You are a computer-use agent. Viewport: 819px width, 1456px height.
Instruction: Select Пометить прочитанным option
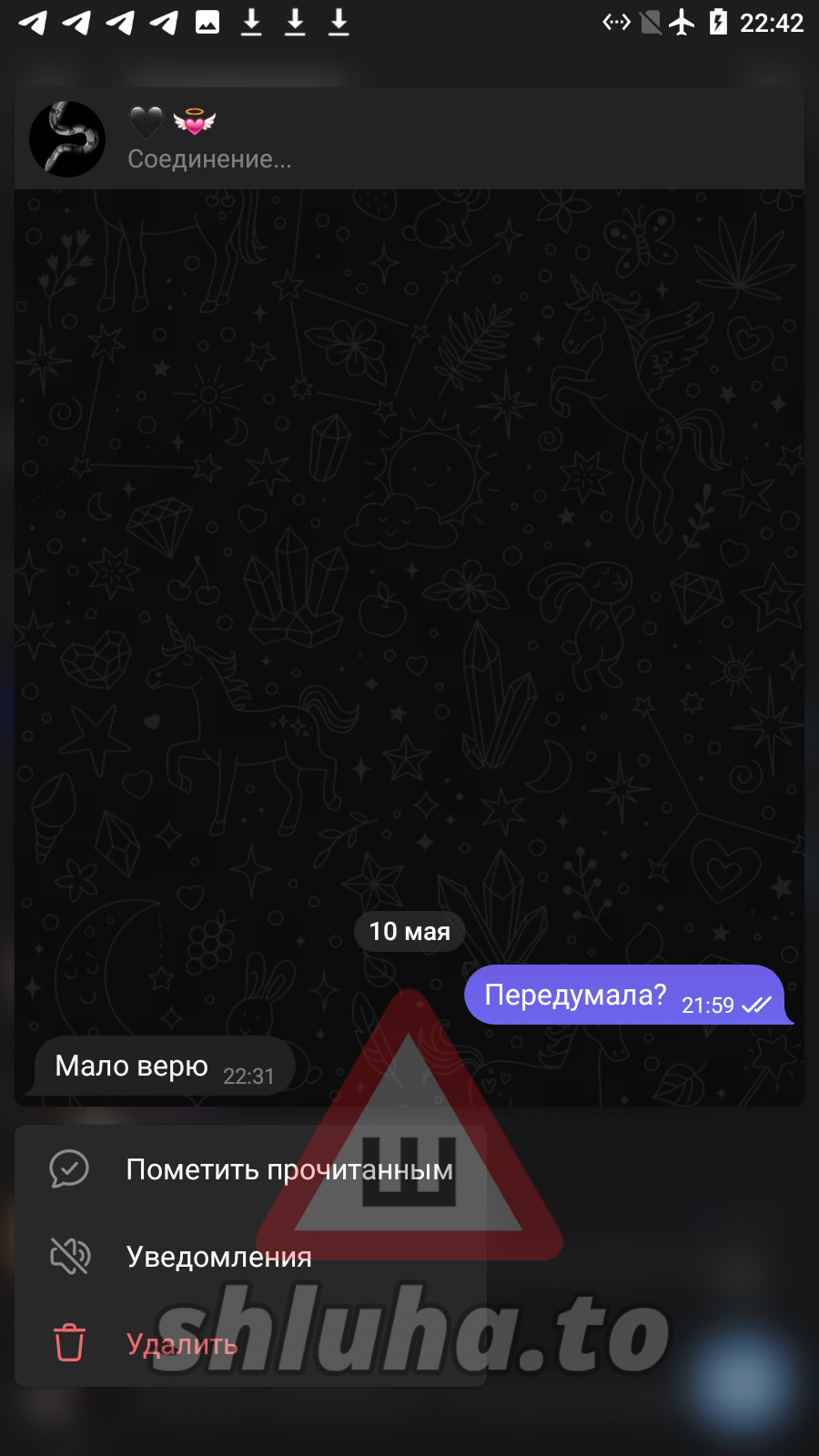pyautogui.click(x=250, y=1169)
